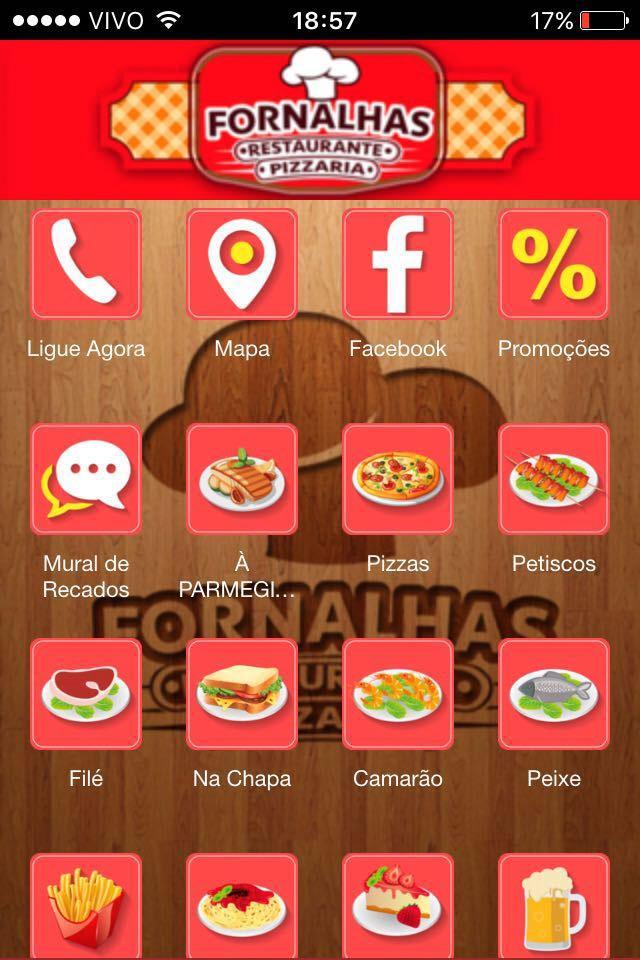640x960 pixels.
Task: Open the beer mug drinks tile
Action: click(554, 905)
